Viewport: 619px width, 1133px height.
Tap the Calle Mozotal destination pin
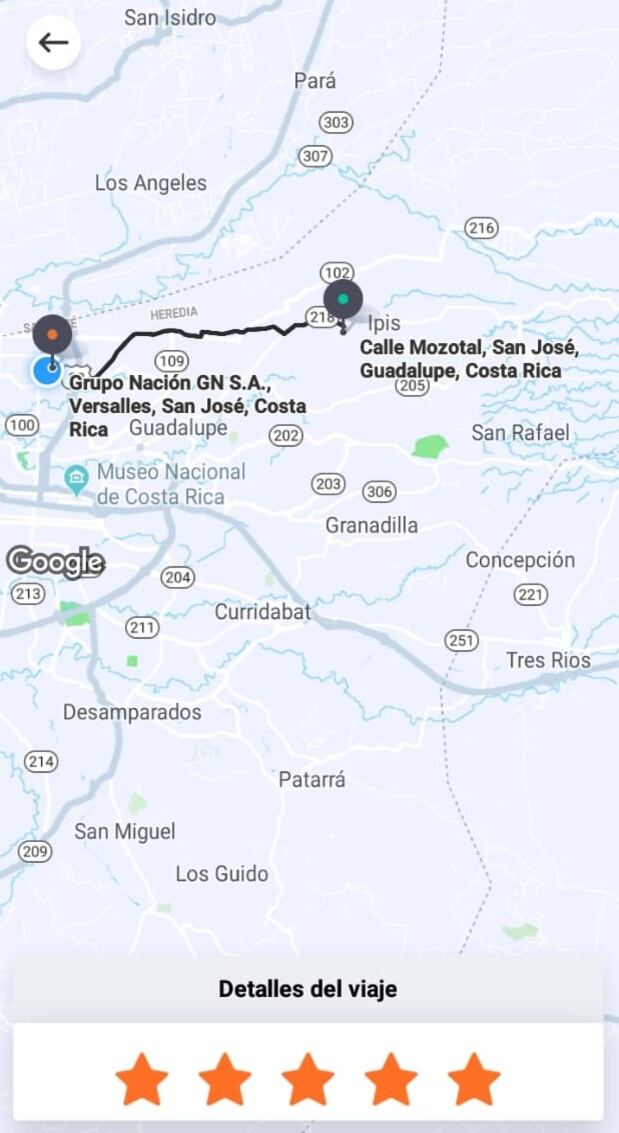pos(343,300)
